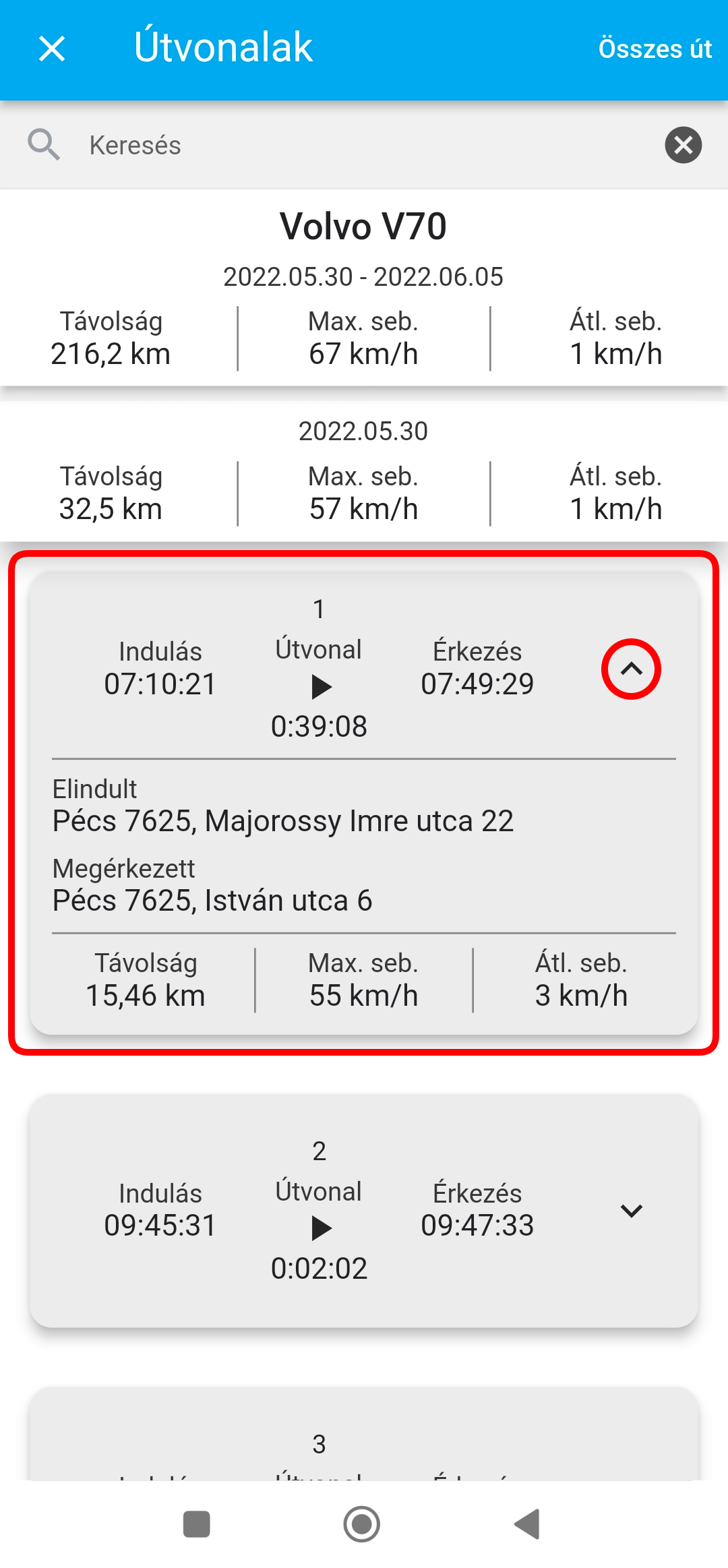Go back using system navigation
The height and width of the screenshot is (1568, 728).
[x=528, y=1524]
